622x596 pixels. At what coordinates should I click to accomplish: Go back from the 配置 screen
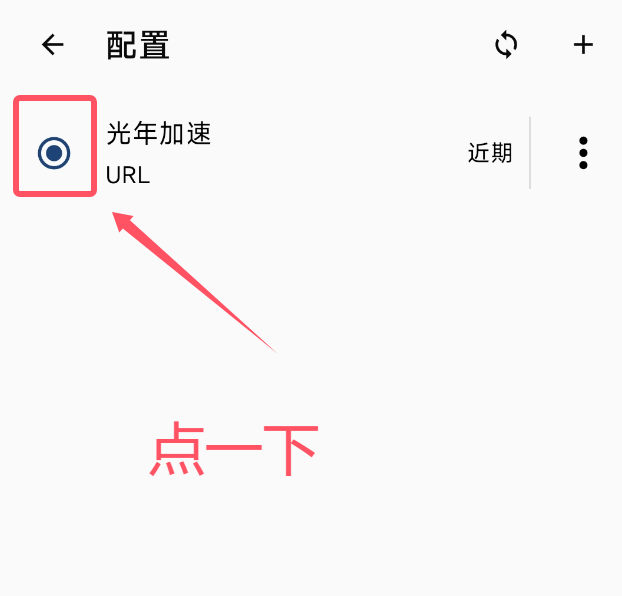[52, 45]
